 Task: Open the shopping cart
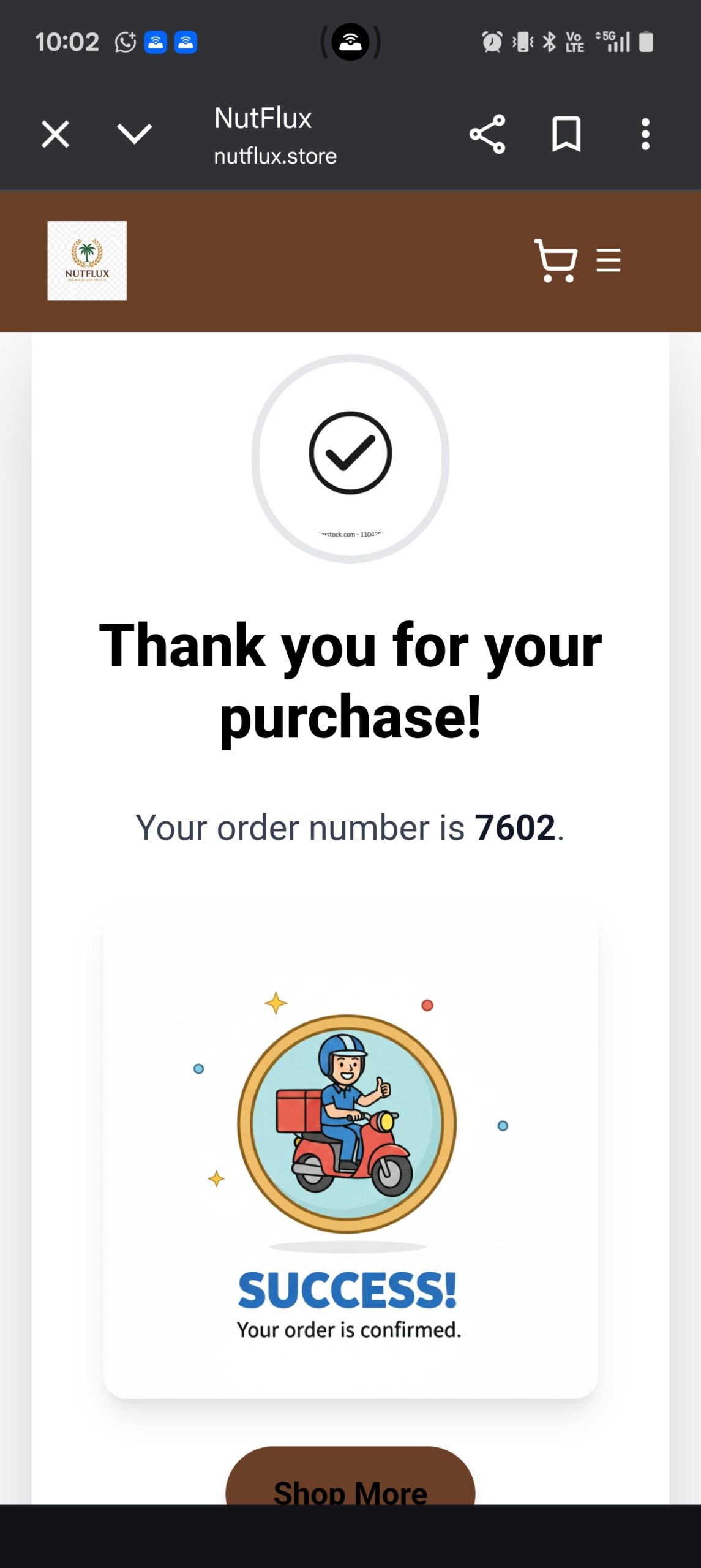pos(555,261)
